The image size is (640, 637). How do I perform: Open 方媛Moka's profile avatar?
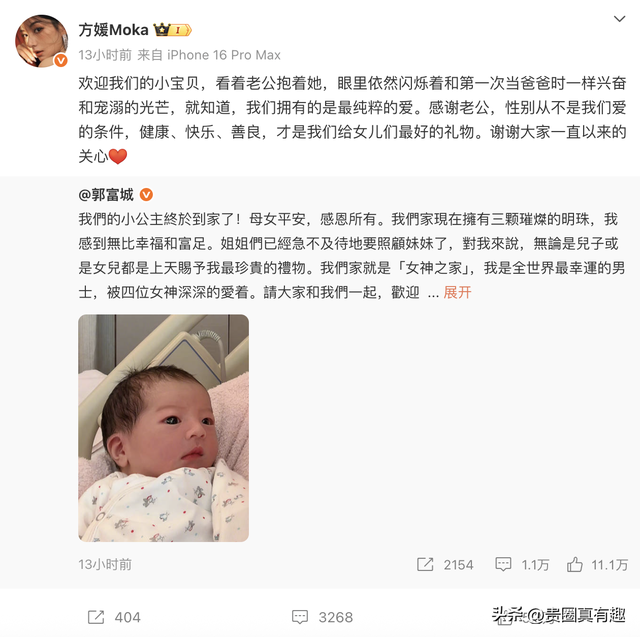click(41, 41)
